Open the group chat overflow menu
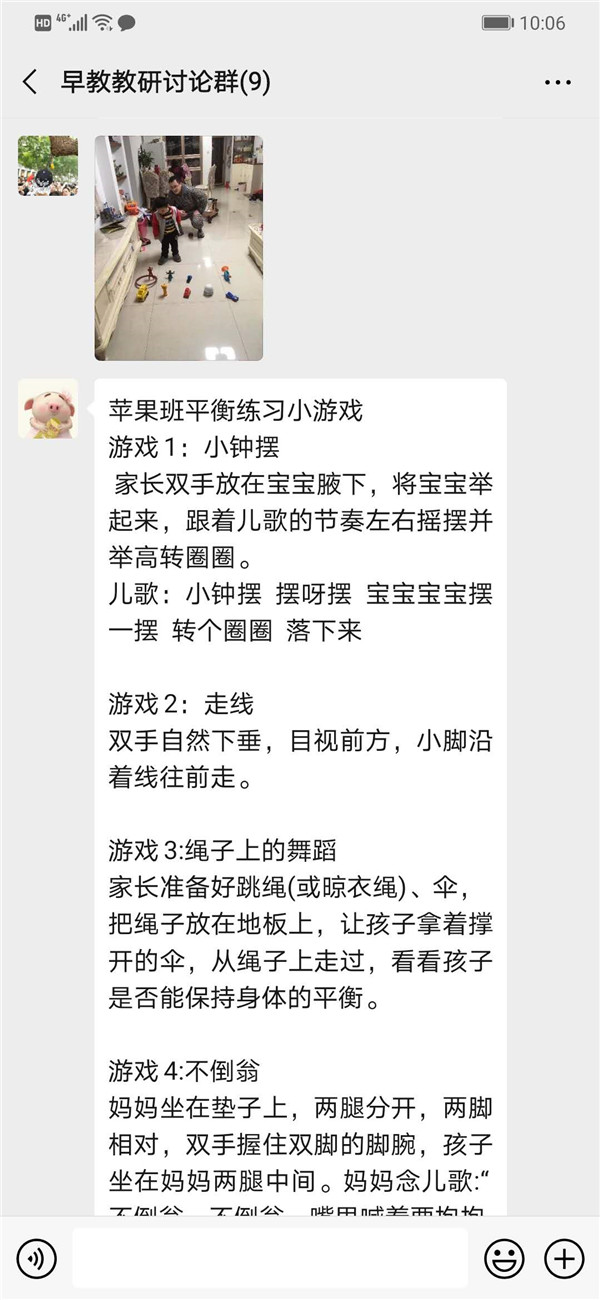The height and width of the screenshot is (1300, 600). coord(558,82)
